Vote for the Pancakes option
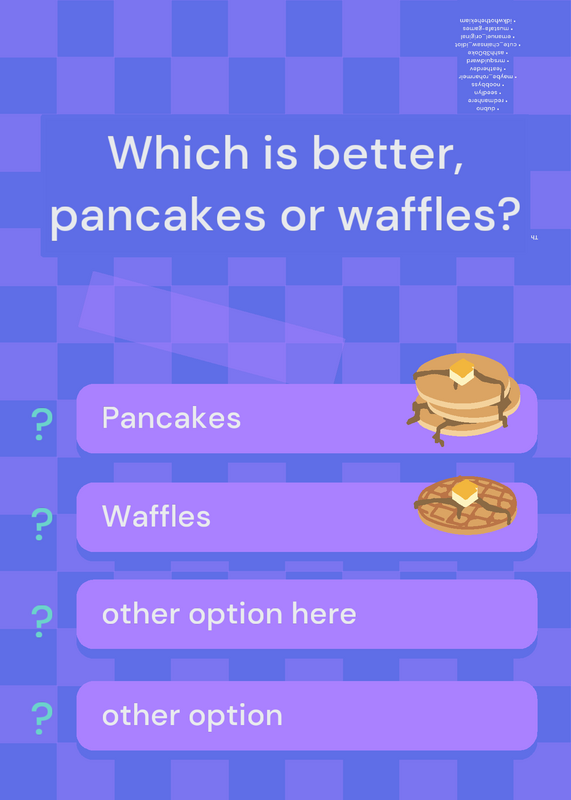The image size is (571, 800). [x=307, y=418]
